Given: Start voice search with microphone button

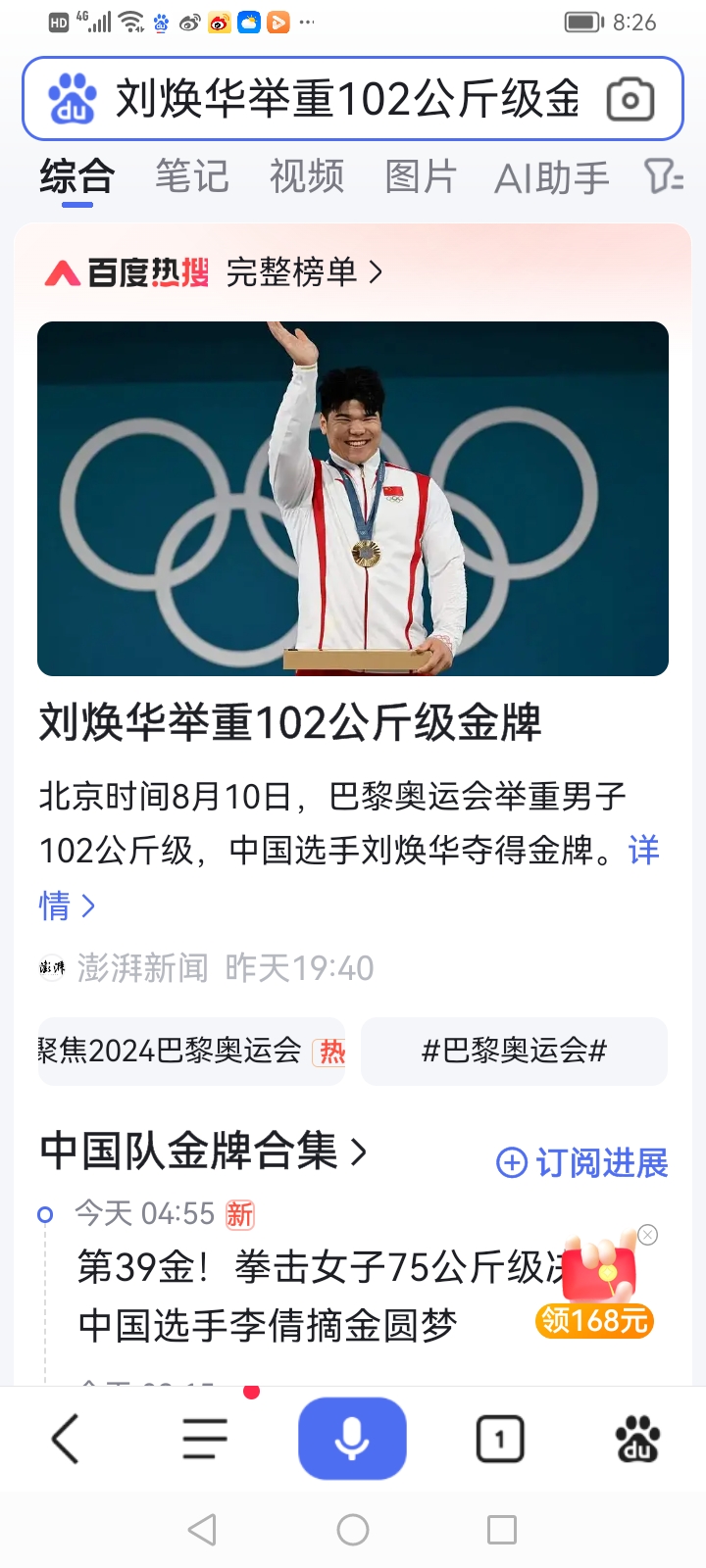Looking at the screenshot, I should tap(352, 1438).
